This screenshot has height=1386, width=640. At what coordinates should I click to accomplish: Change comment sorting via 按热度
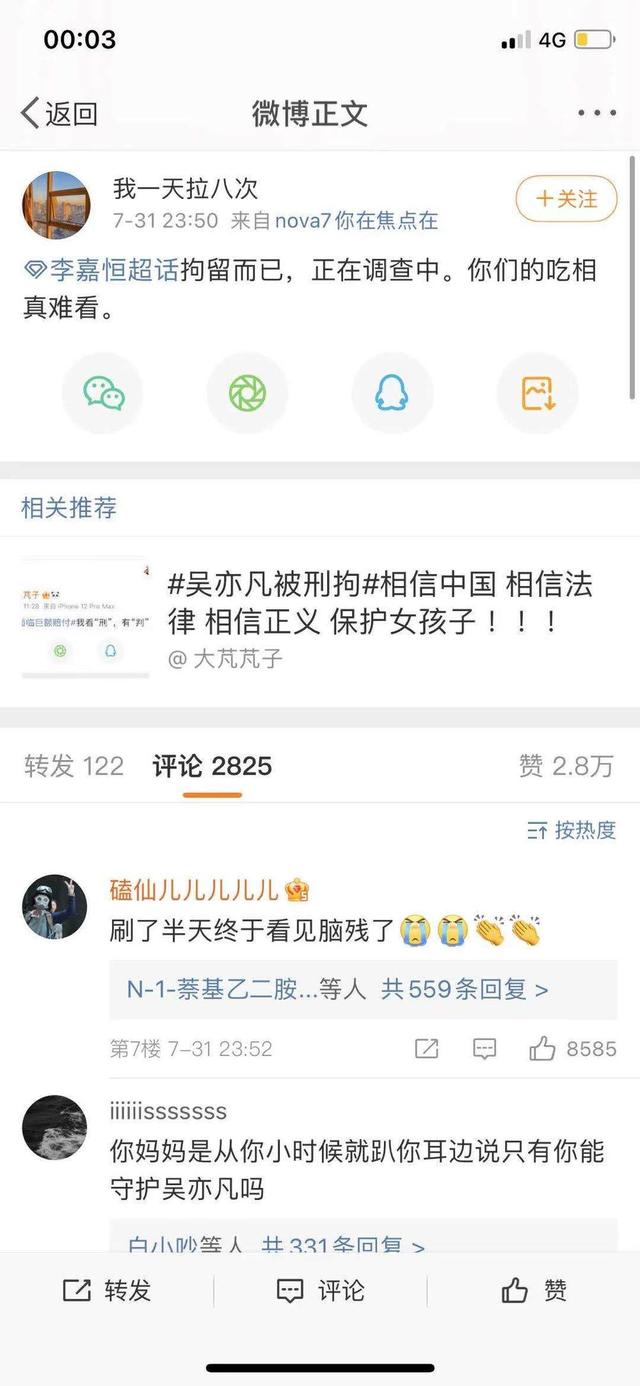tap(572, 830)
